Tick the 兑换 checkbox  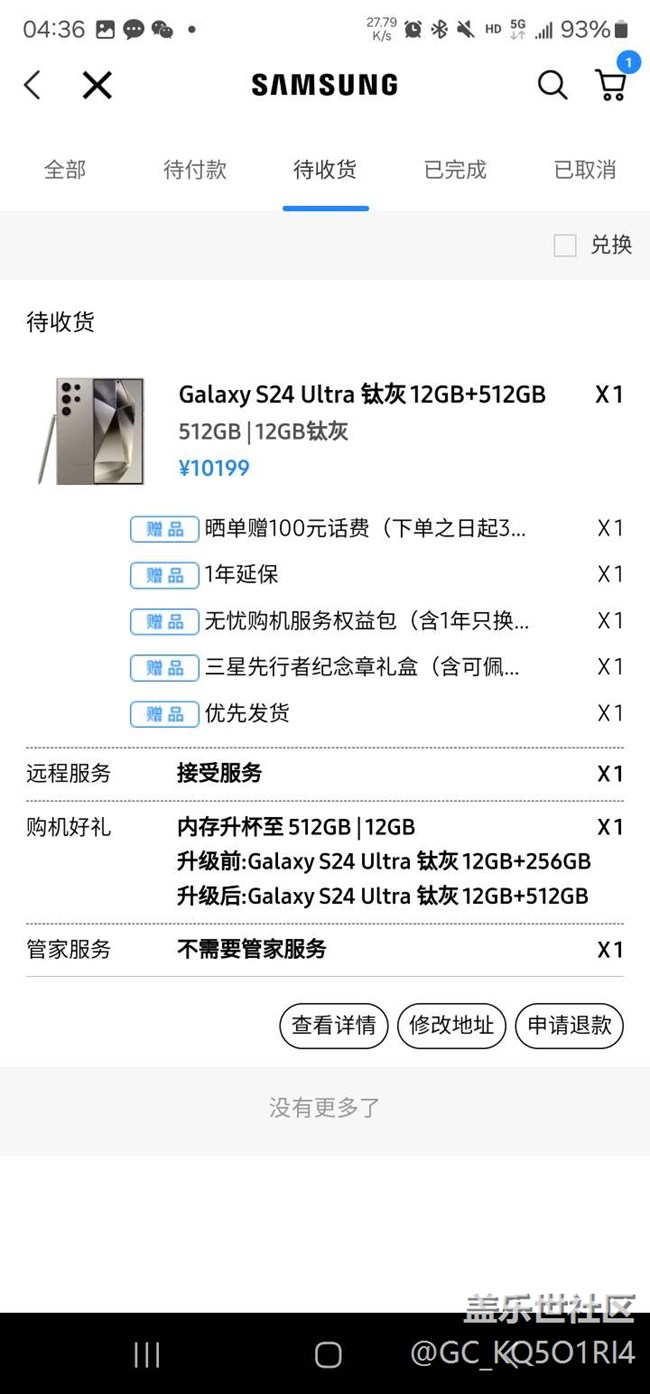coord(565,246)
